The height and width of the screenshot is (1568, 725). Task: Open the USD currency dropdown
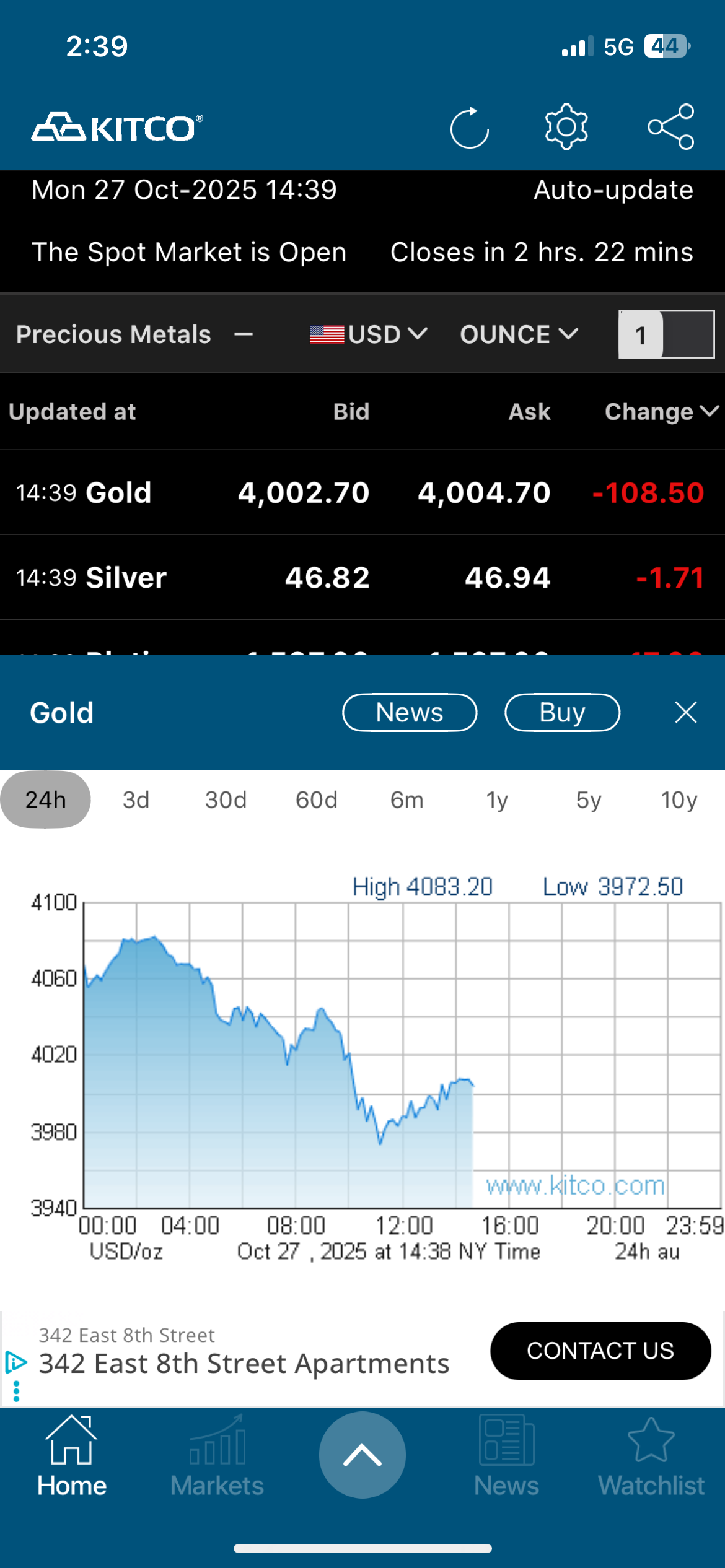(369, 334)
